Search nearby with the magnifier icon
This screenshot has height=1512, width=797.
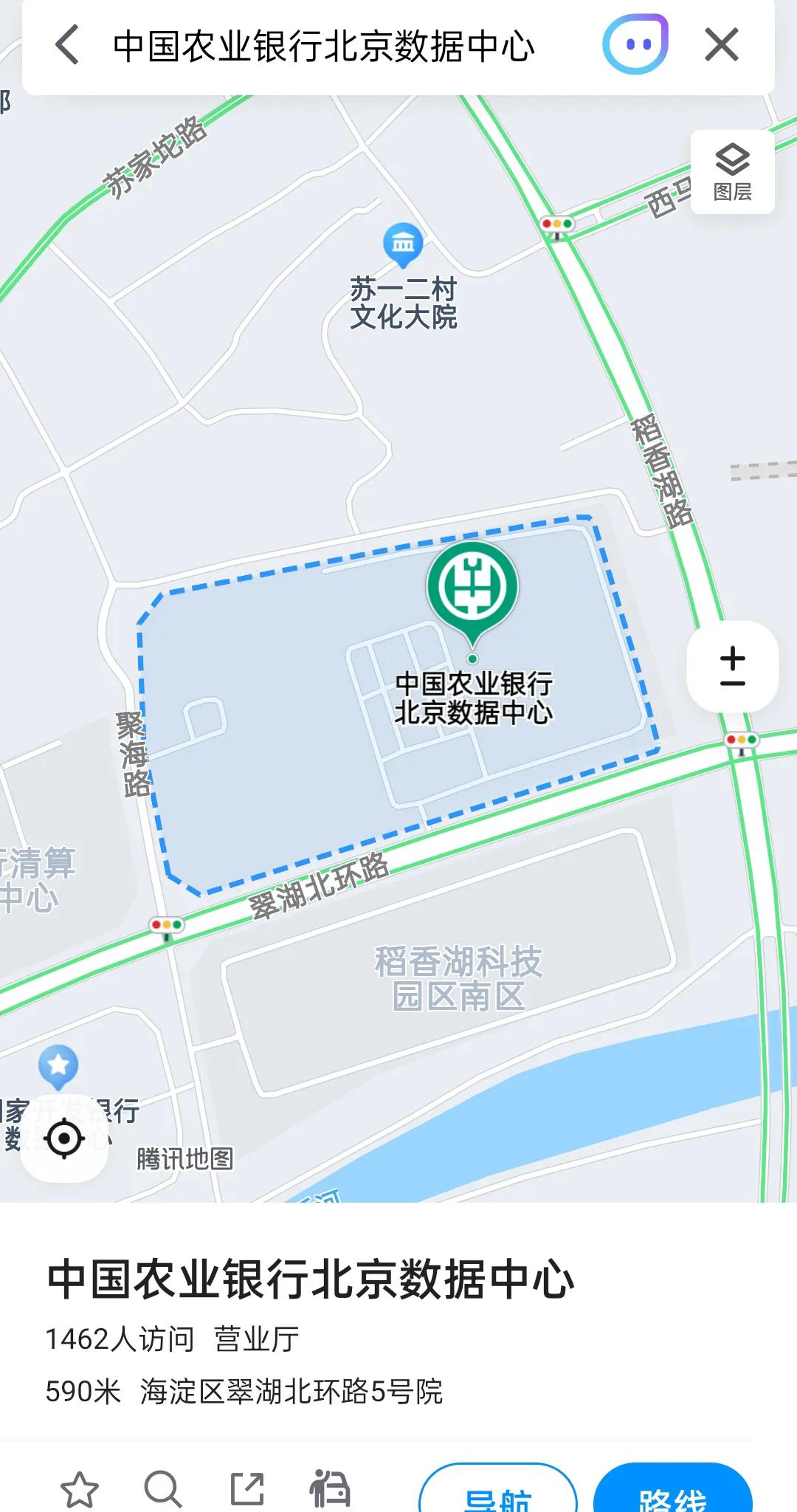tap(163, 1489)
